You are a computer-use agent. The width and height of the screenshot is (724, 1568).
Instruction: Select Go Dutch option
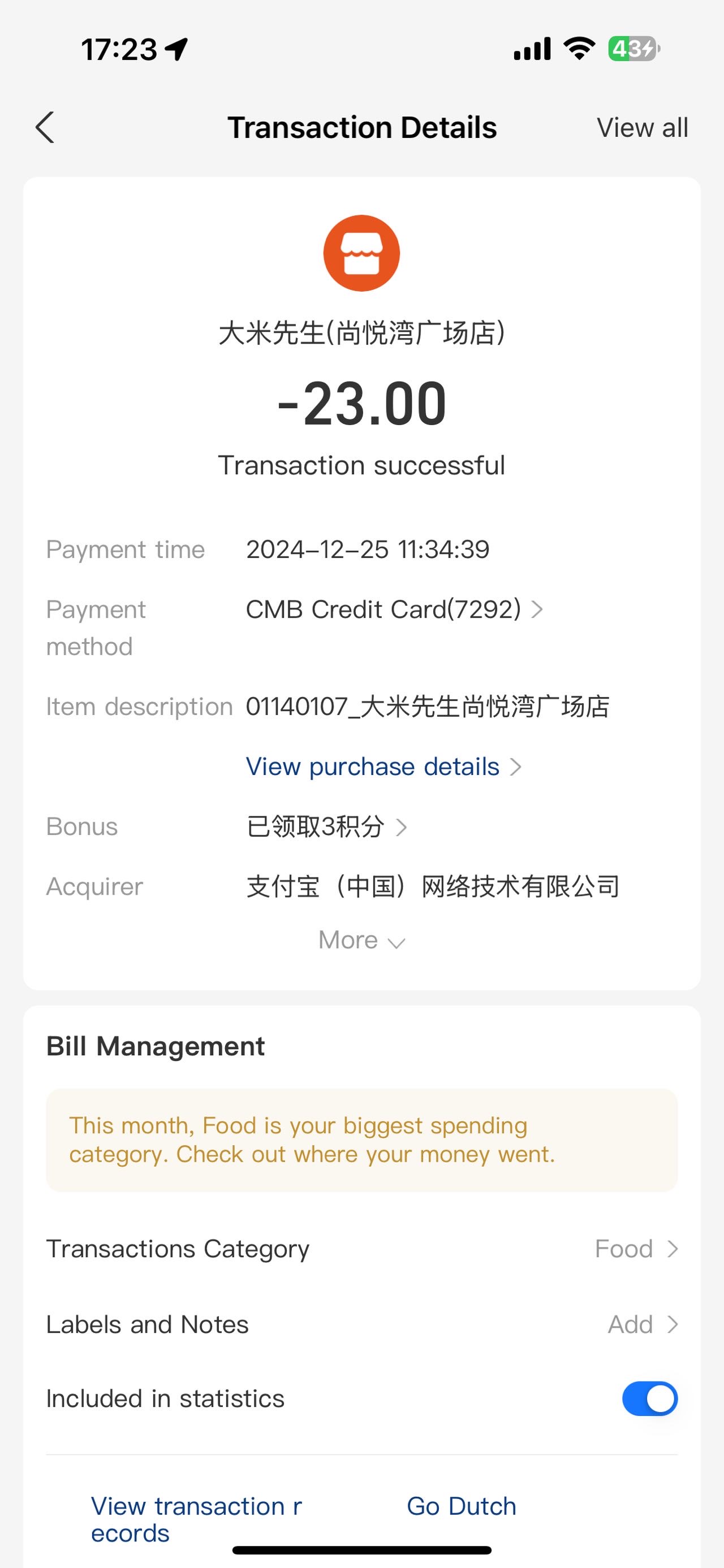461,1506
